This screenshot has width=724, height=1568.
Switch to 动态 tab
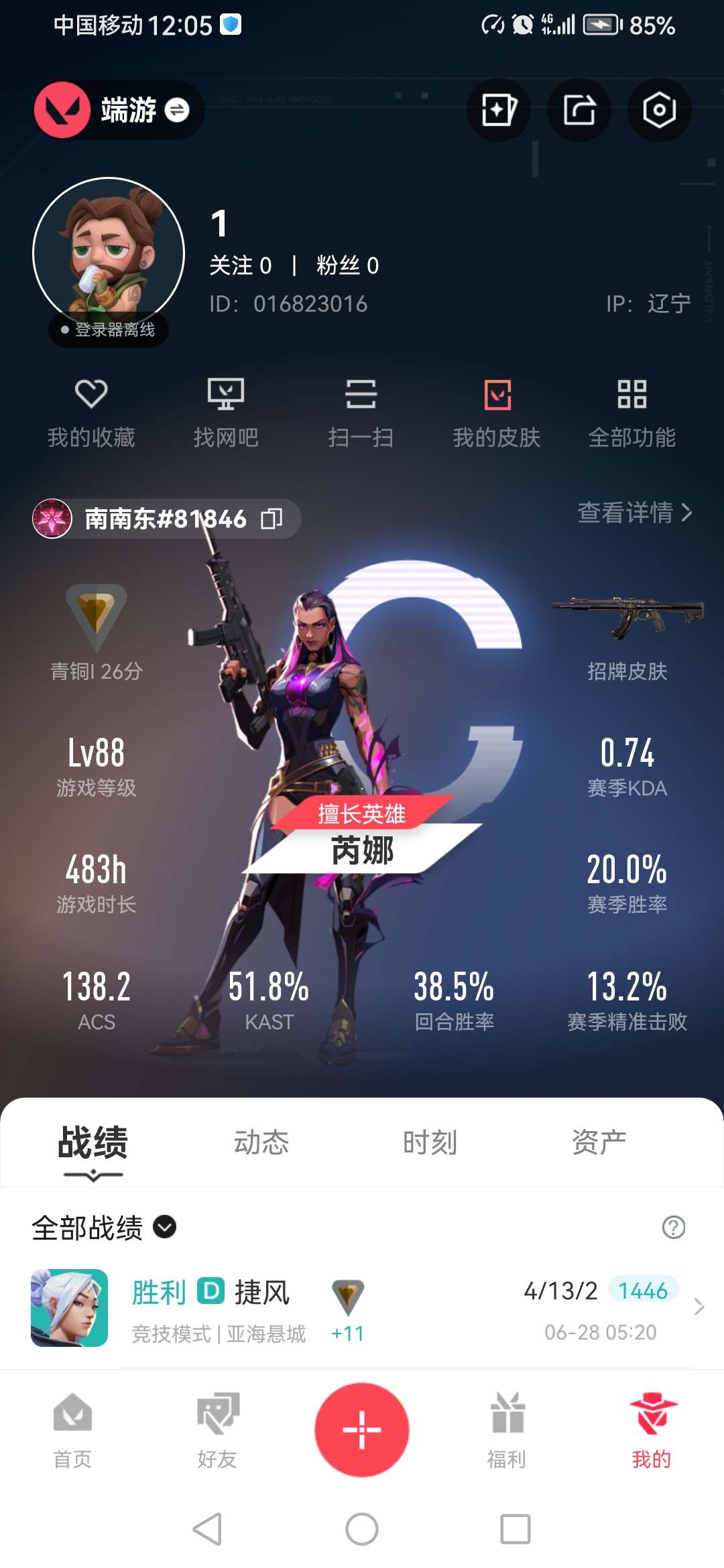pyautogui.click(x=261, y=1142)
